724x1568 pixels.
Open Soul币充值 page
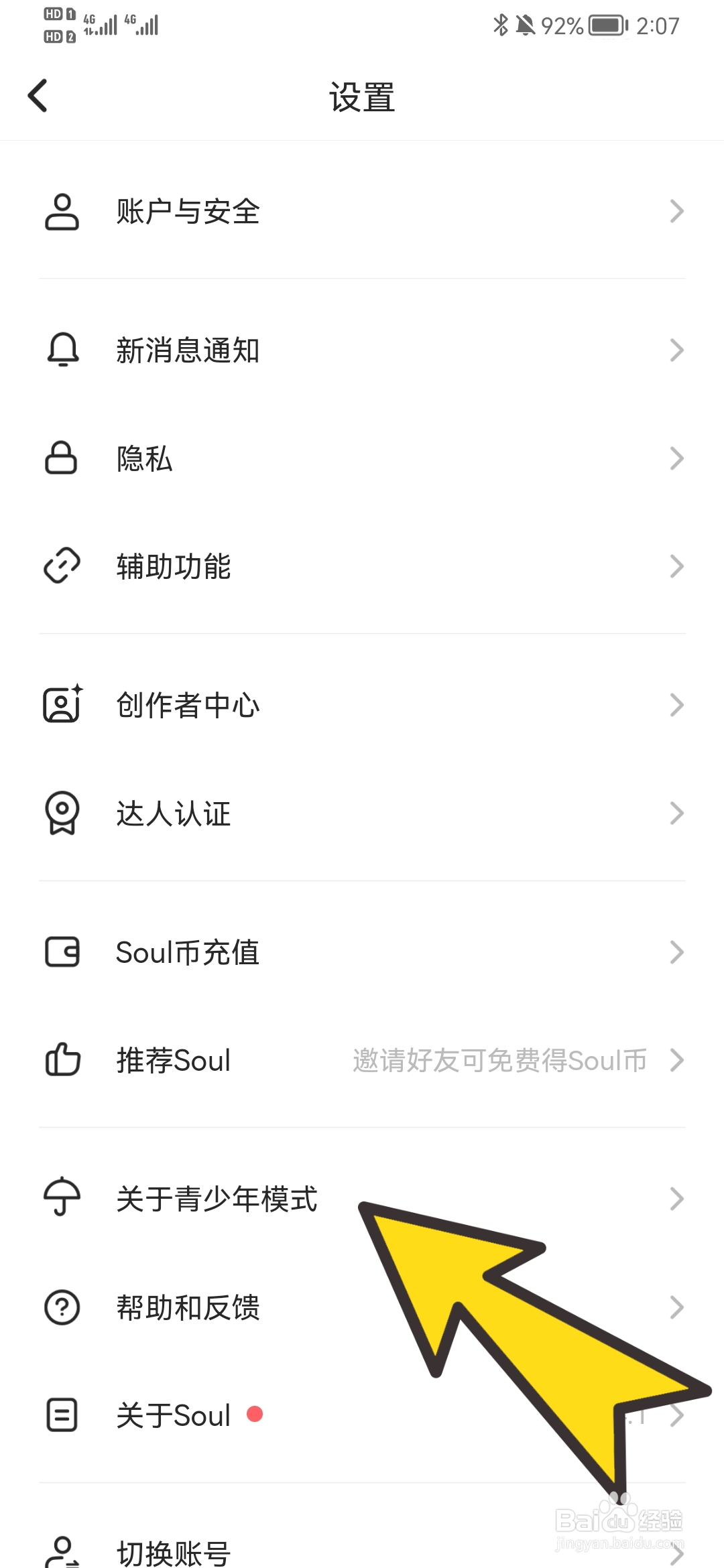pyautogui.click(x=362, y=952)
